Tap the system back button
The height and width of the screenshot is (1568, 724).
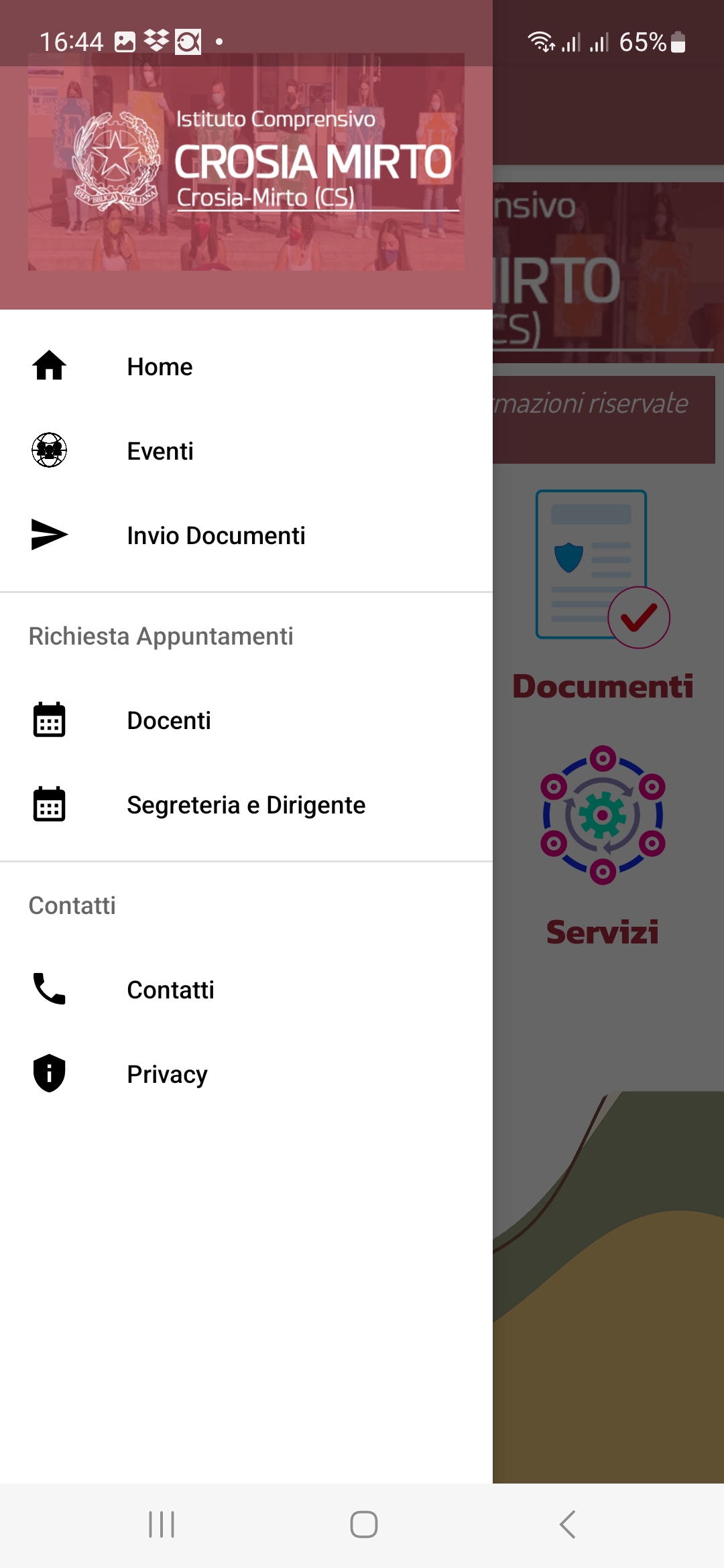(567, 1524)
